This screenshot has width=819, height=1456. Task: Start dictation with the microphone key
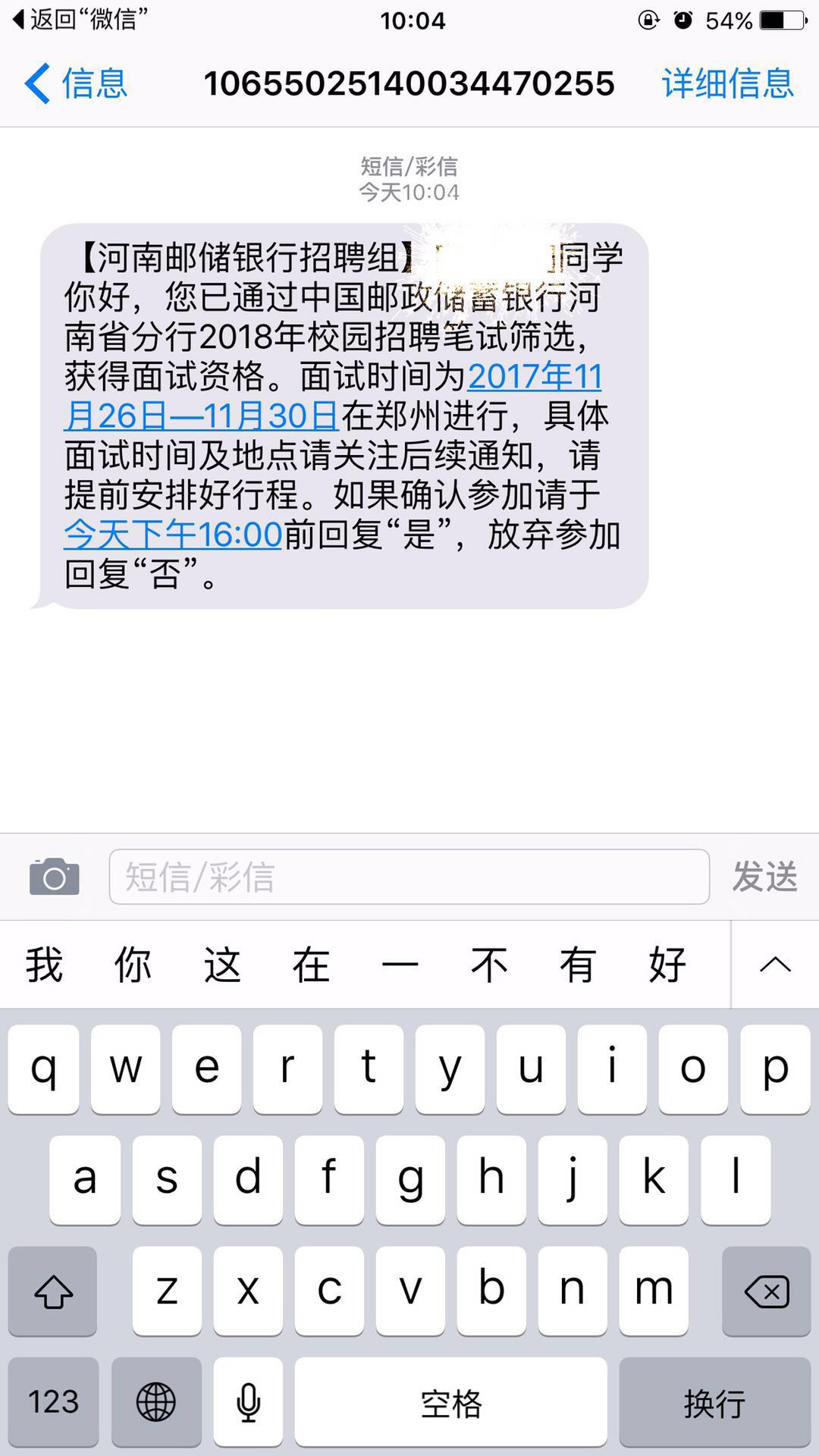(x=248, y=1401)
